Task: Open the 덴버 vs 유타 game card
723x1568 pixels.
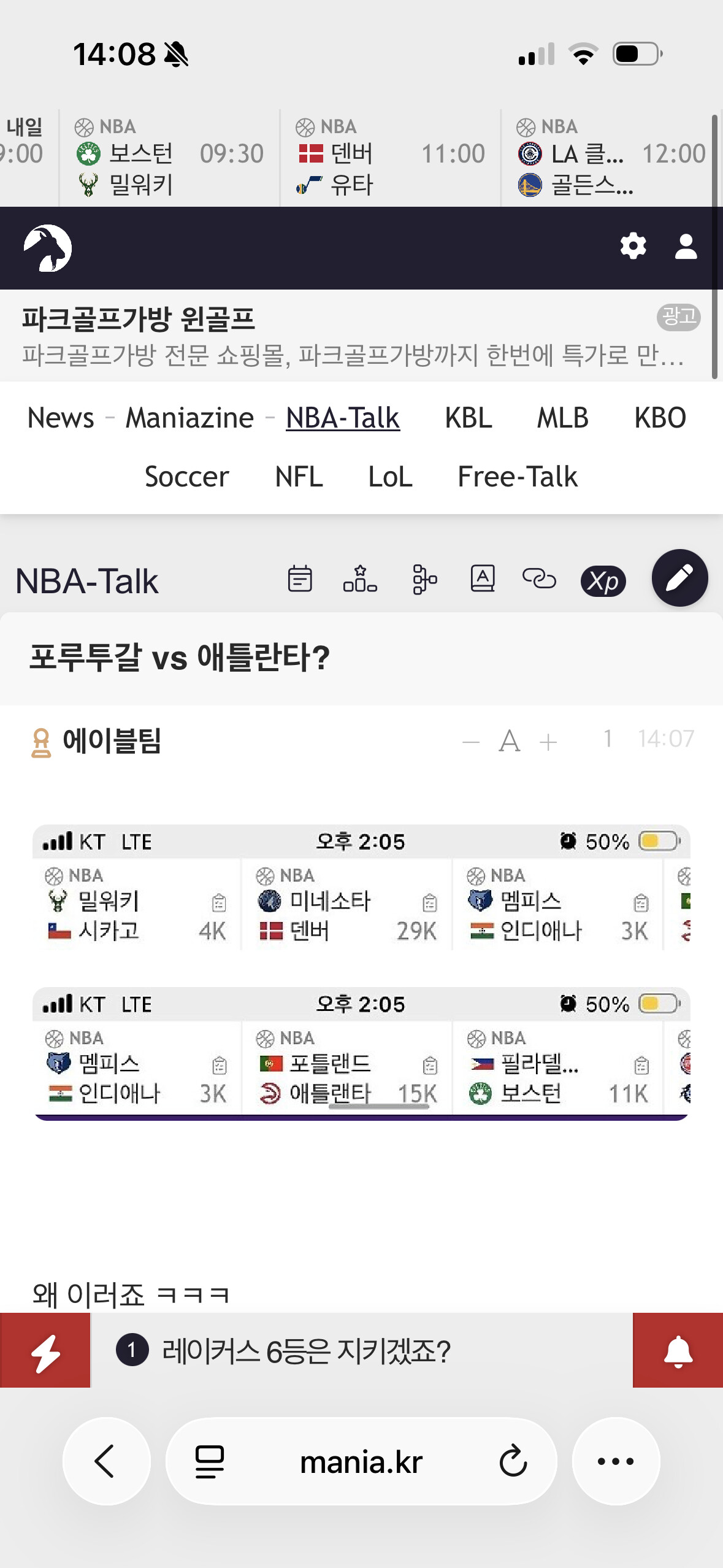Action: coord(391,158)
